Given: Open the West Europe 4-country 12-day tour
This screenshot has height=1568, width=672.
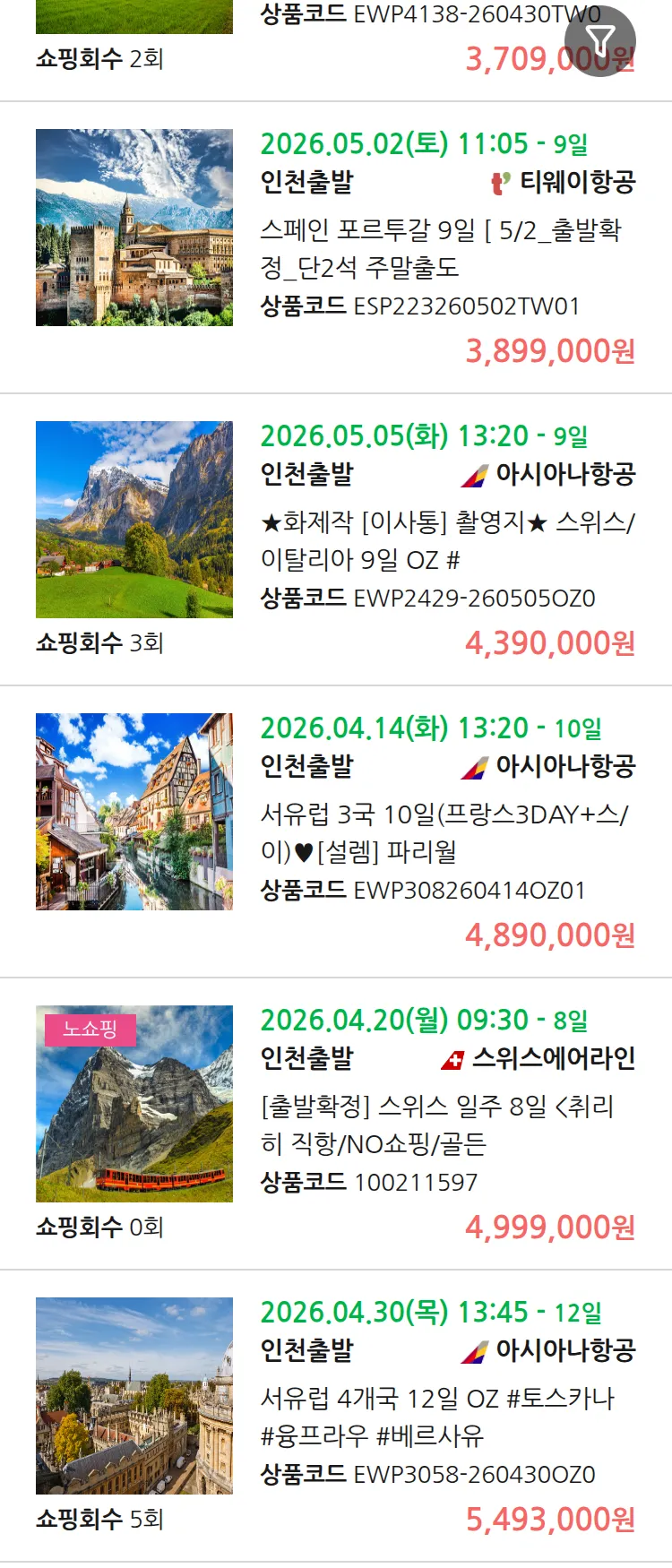Looking at the screenshot, I should pos(437,1417).
